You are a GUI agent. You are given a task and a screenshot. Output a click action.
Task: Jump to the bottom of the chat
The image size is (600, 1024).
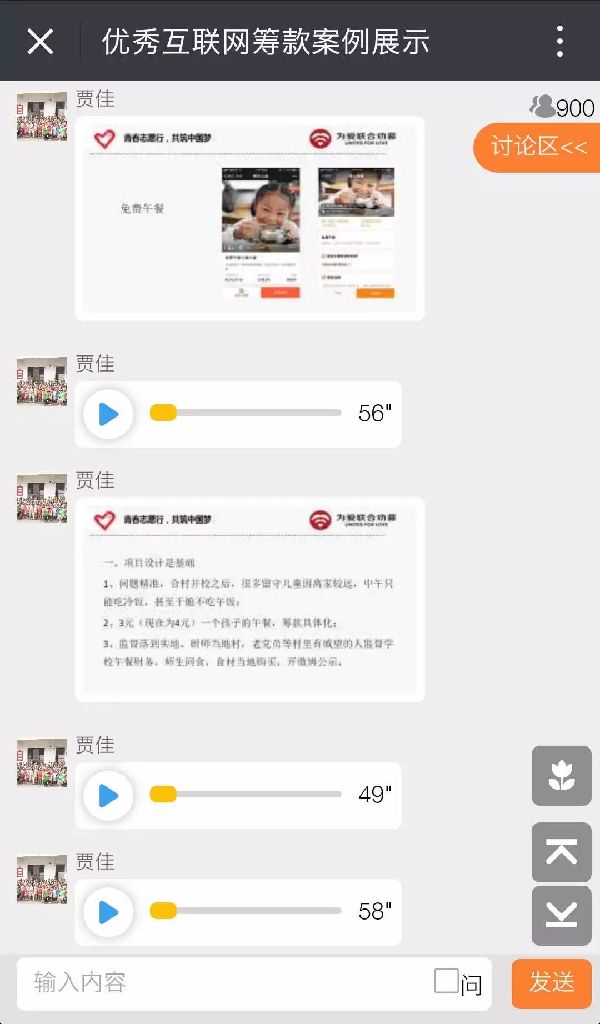pyautogui.click(x=561, y=915)
